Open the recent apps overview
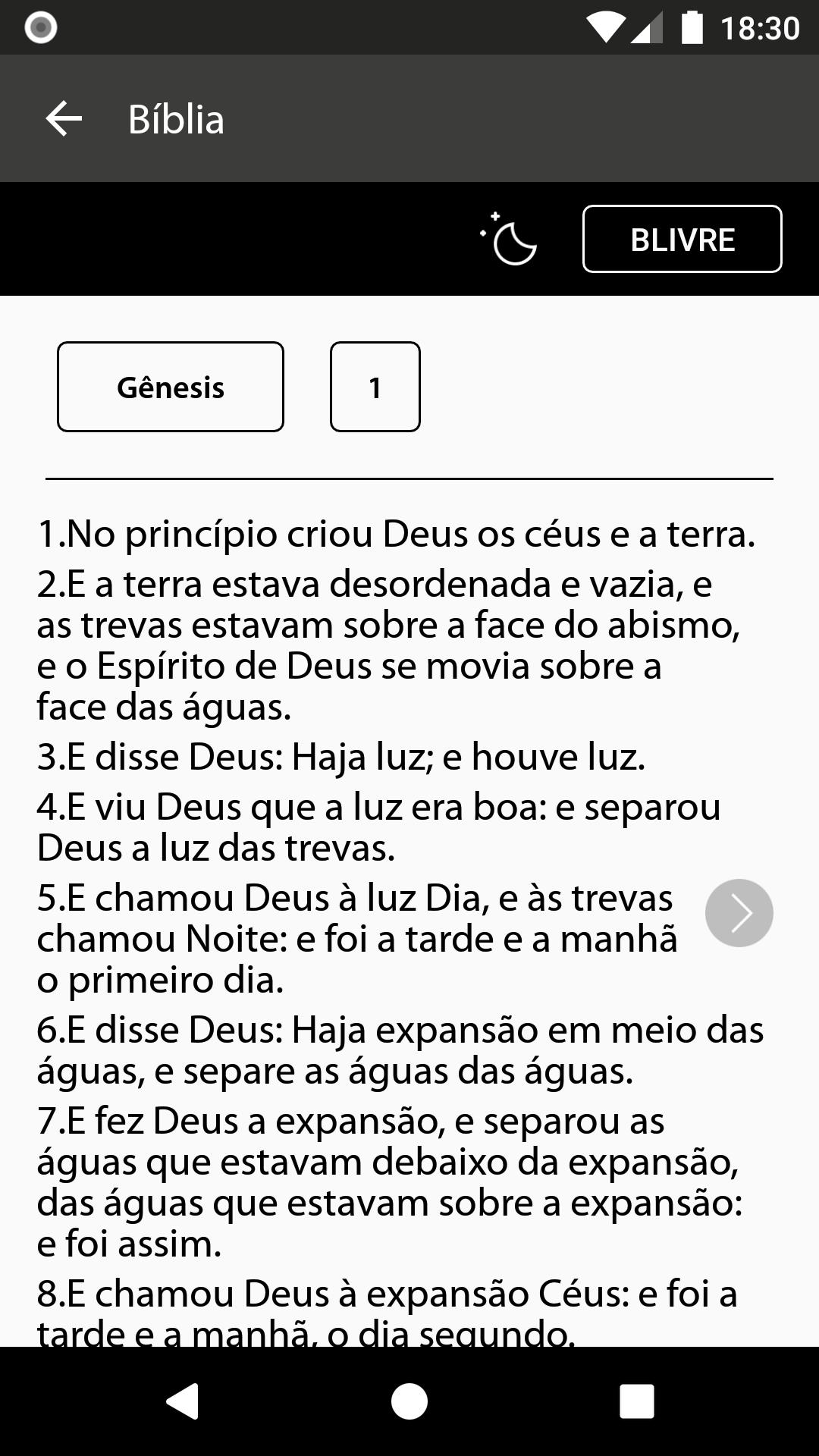The height and width of the screenshot is (1456, 819). click(637, 1401)
